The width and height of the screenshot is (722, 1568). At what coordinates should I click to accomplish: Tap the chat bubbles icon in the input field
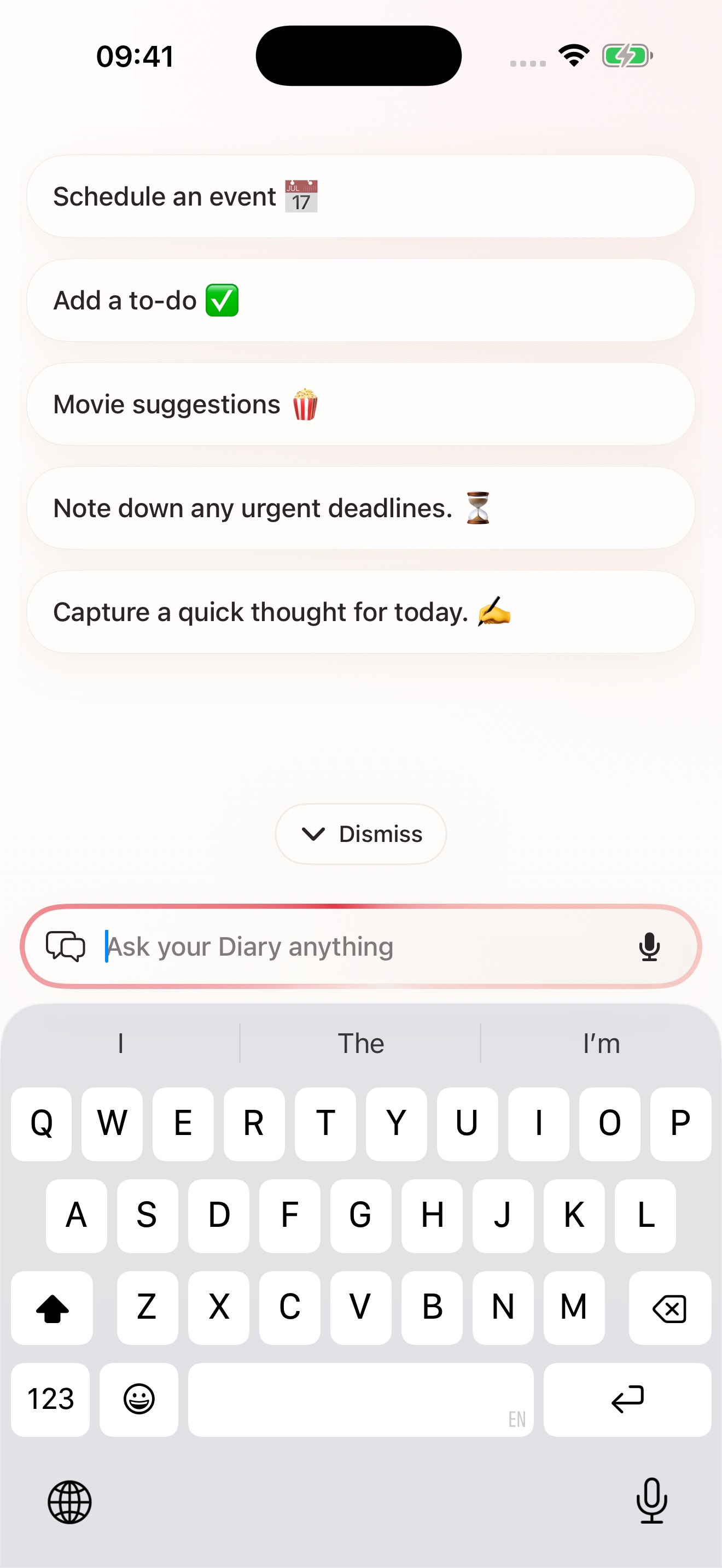pos(65,946)
